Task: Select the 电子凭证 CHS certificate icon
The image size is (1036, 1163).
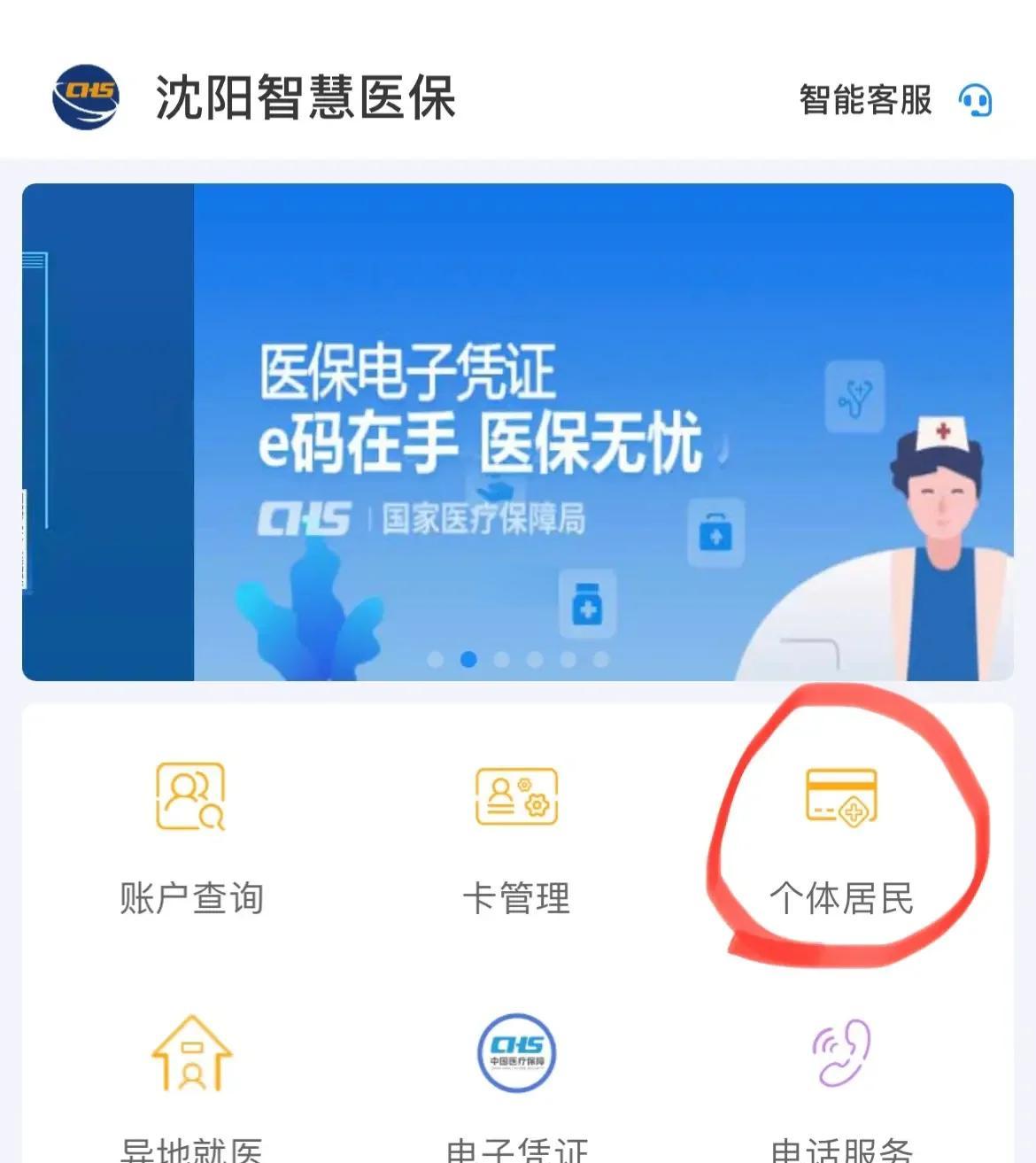Action: coord(517,1052)
